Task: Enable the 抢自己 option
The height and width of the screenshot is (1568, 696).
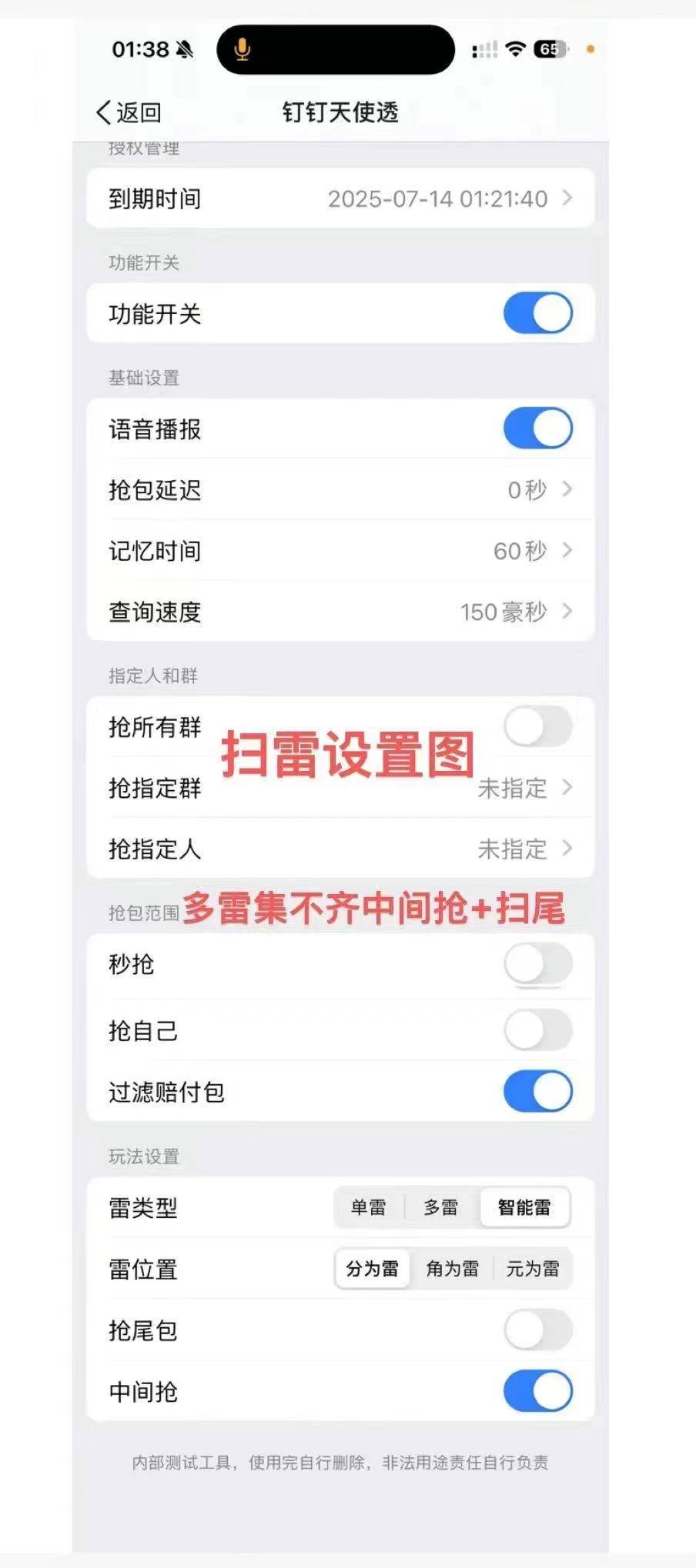Action: (537, 1030)
